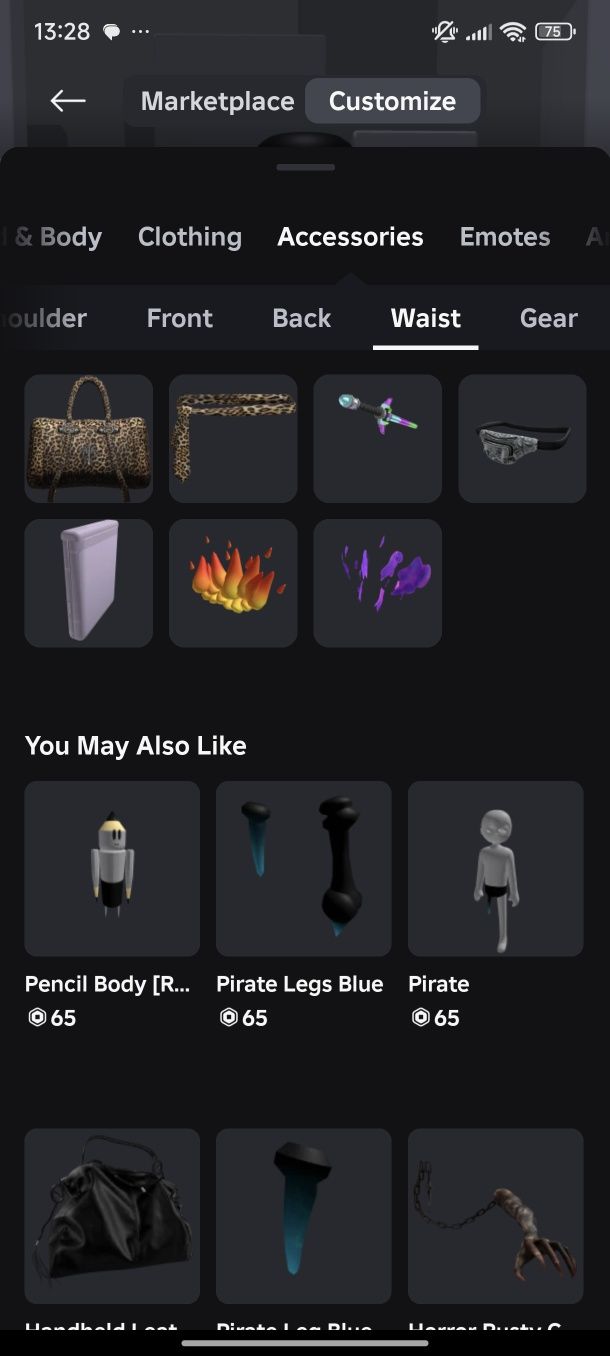Open the Gear subtab
The height and width of the screenshot is (1356, 610).
click(548, 318)
